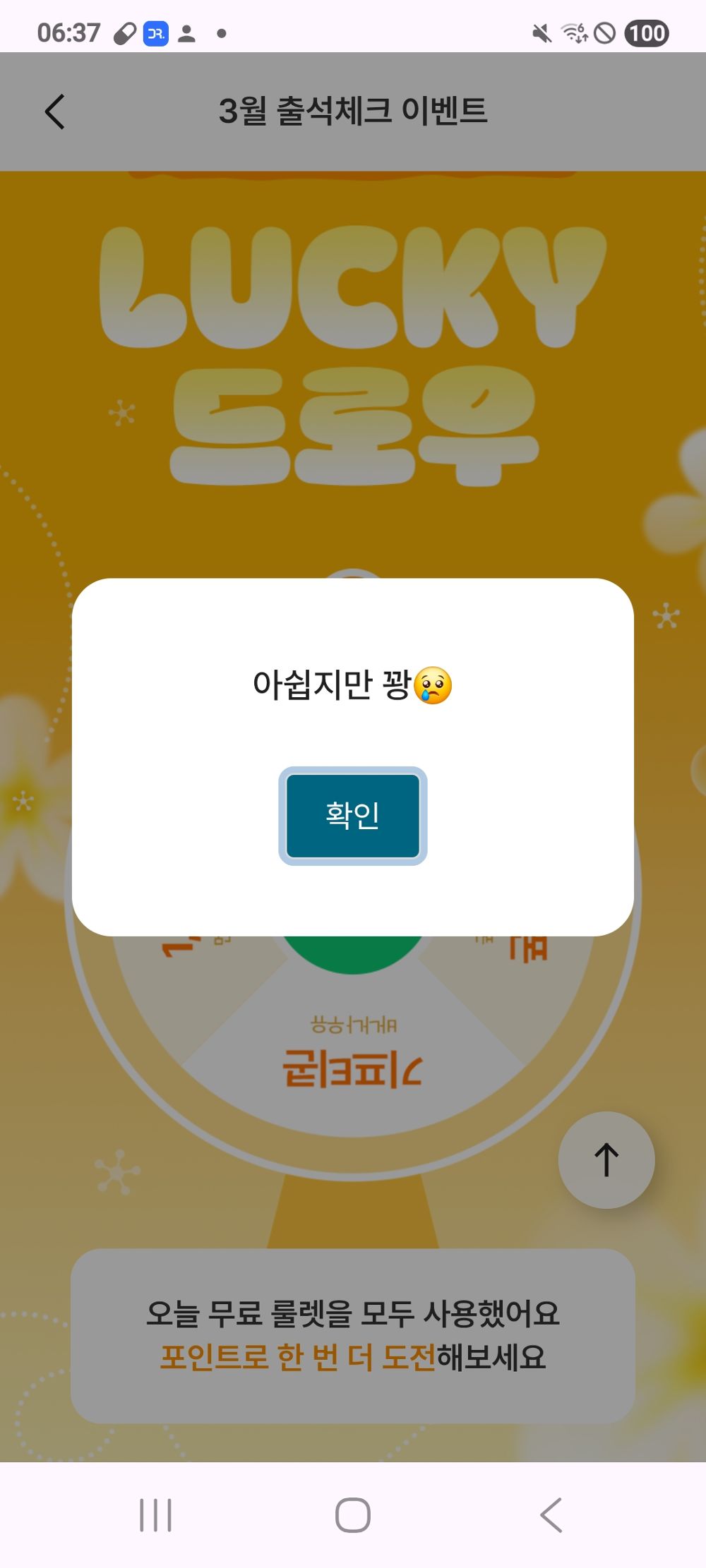
Task: Tap the LUCKY 드로우 banner text
Action: (x=353, y=353)
